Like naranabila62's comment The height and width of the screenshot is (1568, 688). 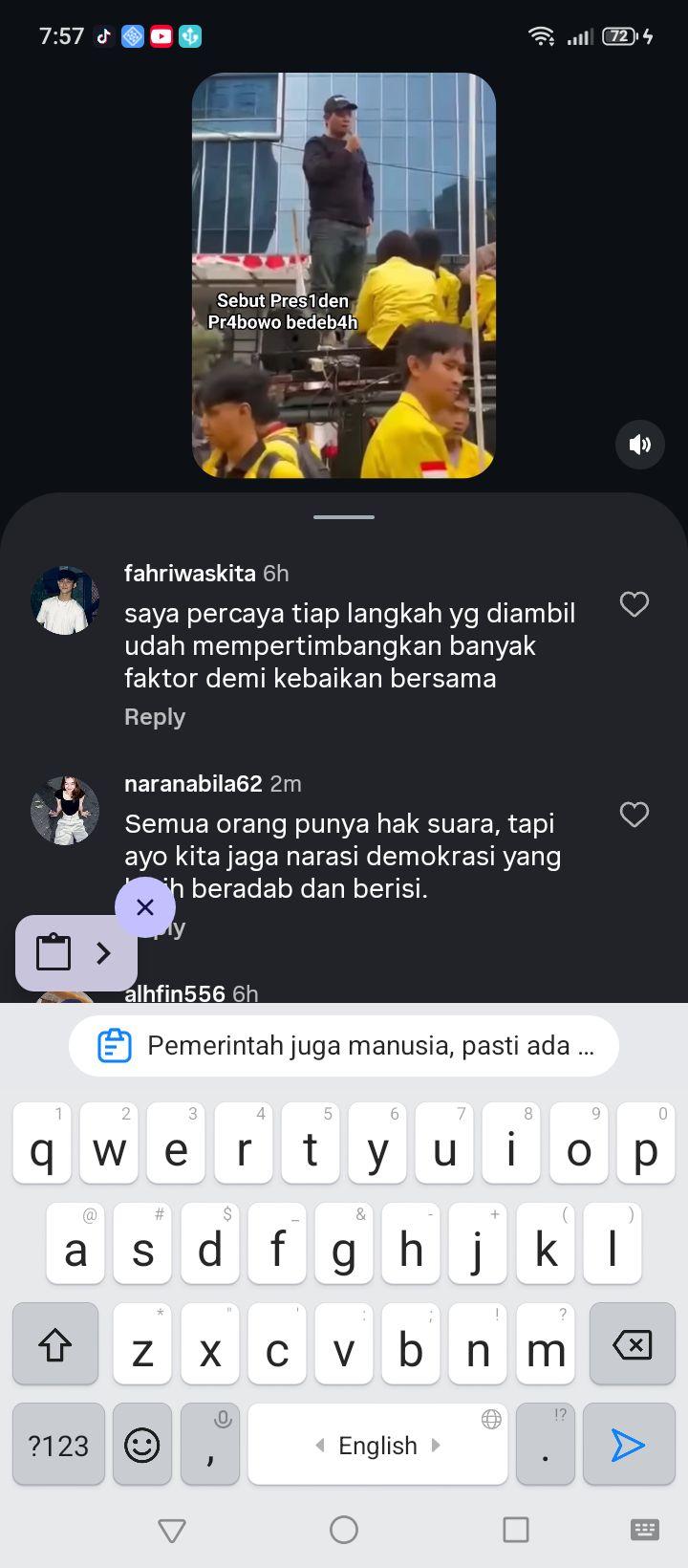click(x=634, y=815)
